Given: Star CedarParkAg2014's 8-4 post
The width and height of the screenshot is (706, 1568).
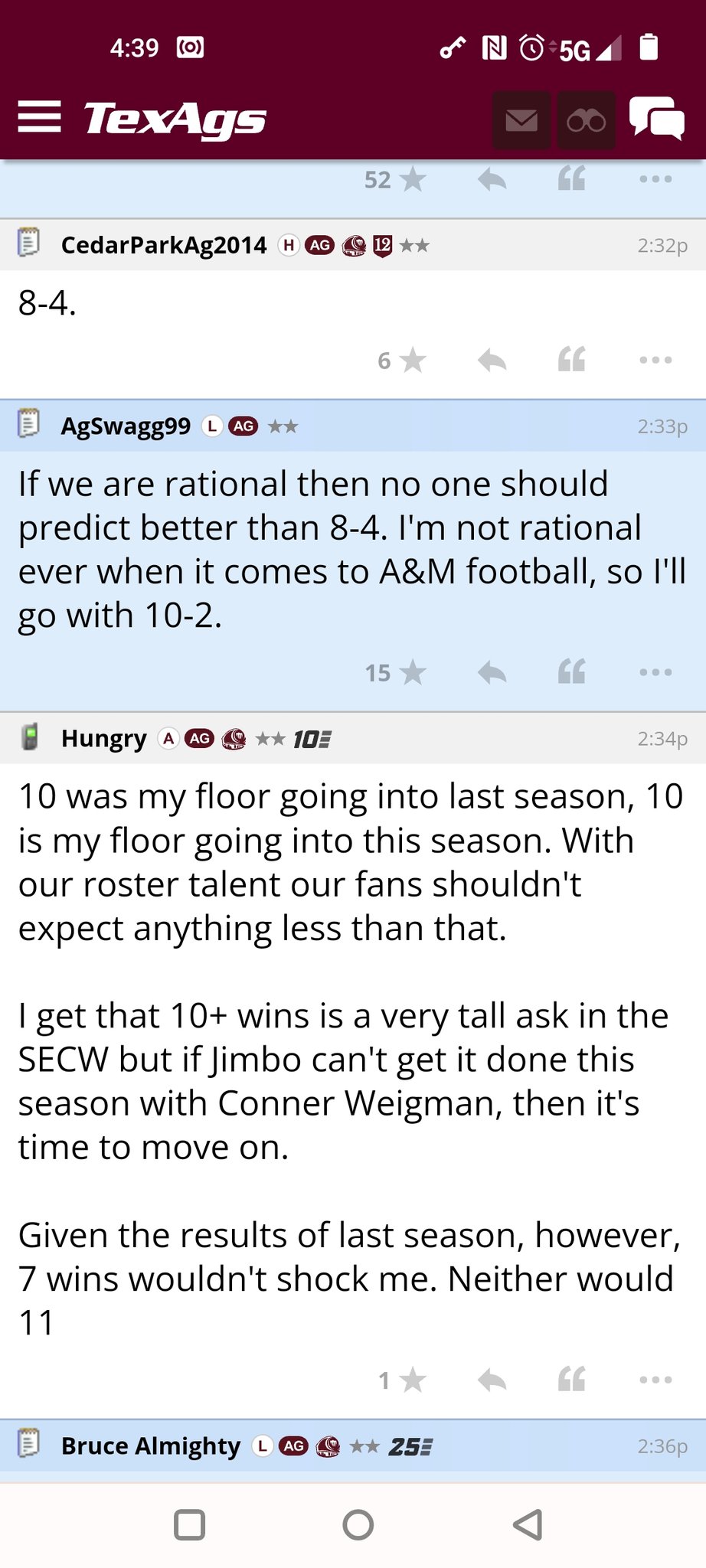Looking at the screenshot, I should click(x=413, y=360).
